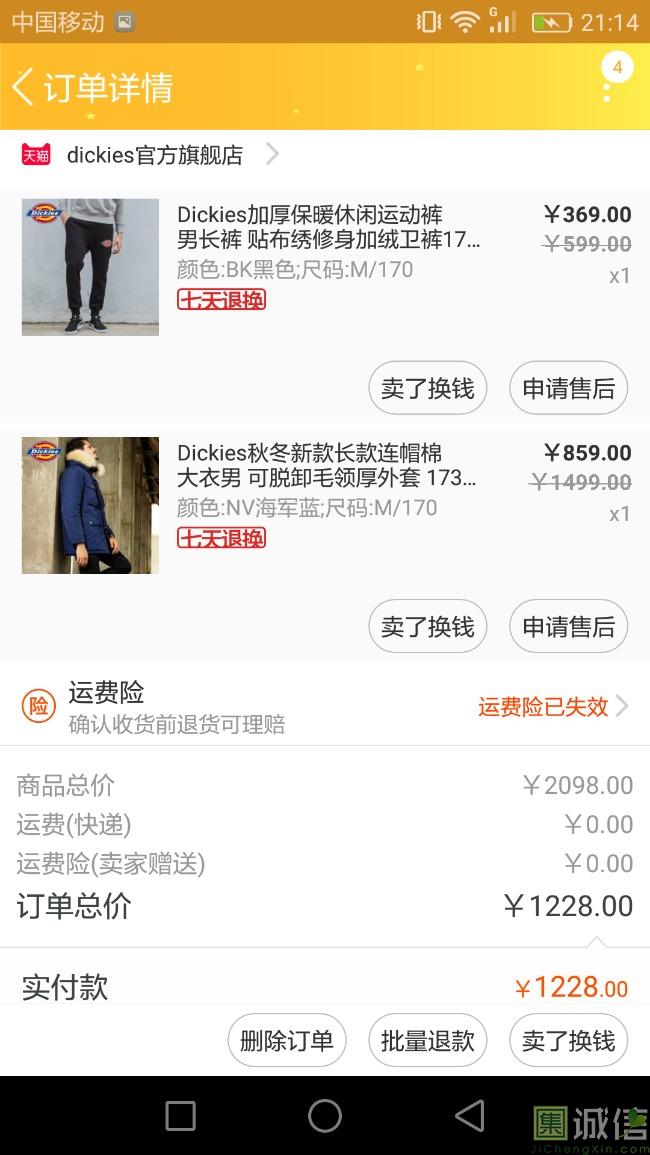
Task: Tap the 删除订单 button
Action: tap(287, 1040)
